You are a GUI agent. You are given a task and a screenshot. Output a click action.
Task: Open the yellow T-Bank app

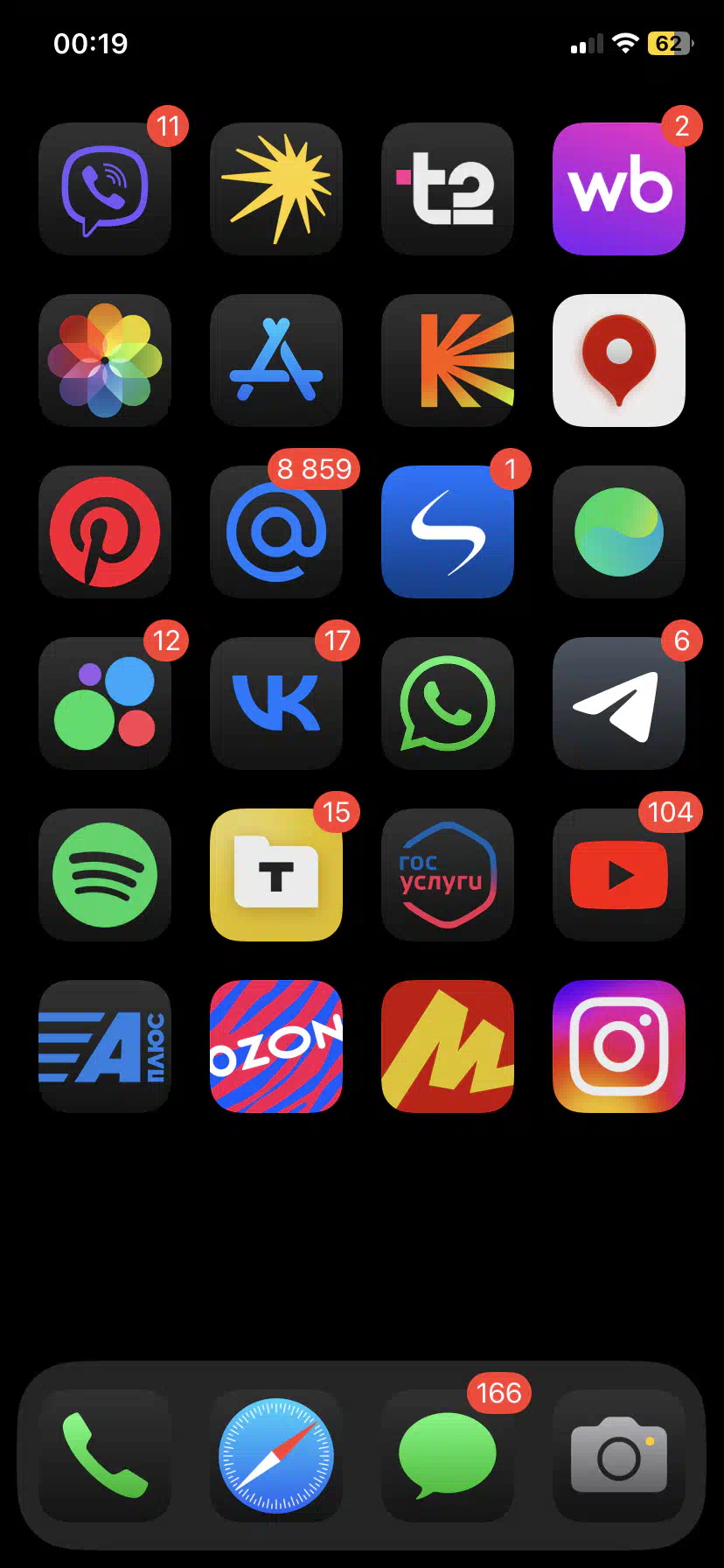(x=276, y=875)
